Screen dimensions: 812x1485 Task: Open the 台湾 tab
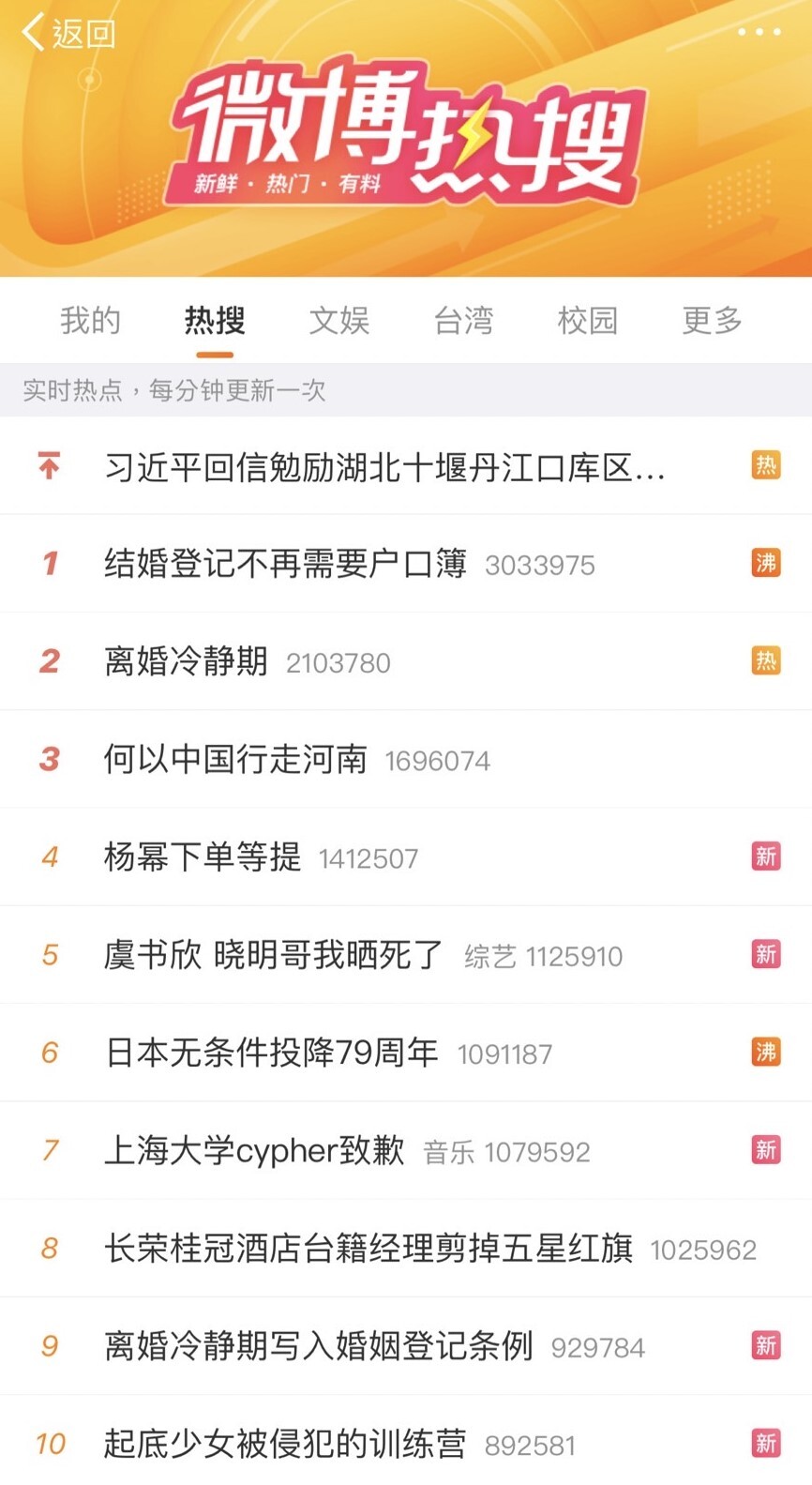[463, 320]
